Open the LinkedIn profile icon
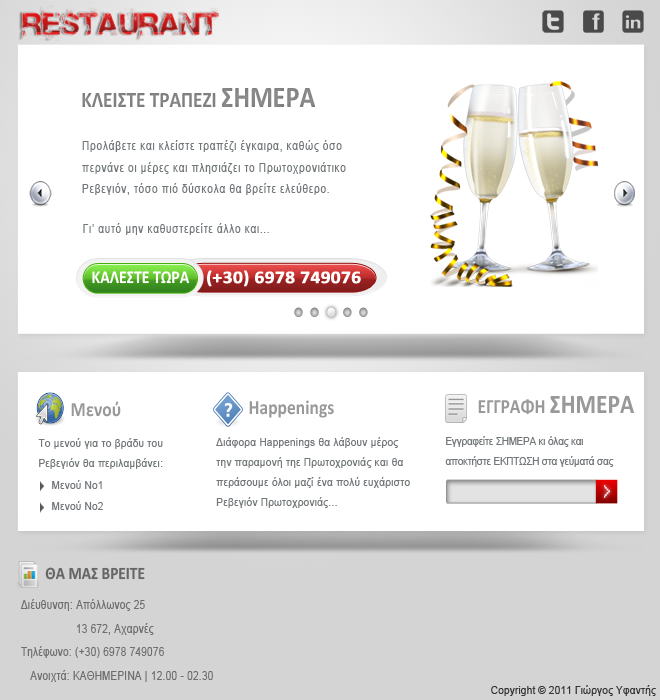The image size is (660, 700). pyautogui.click(x=633, y=21)
